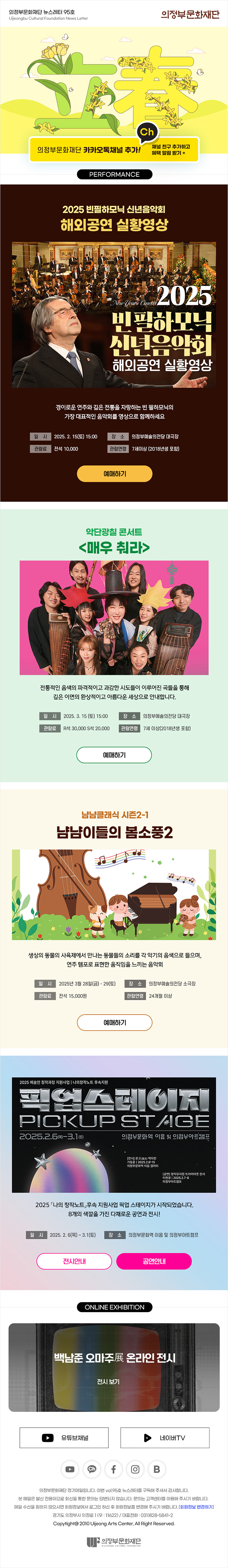Open the 네이버TV button

click(x=165, y=1438)
